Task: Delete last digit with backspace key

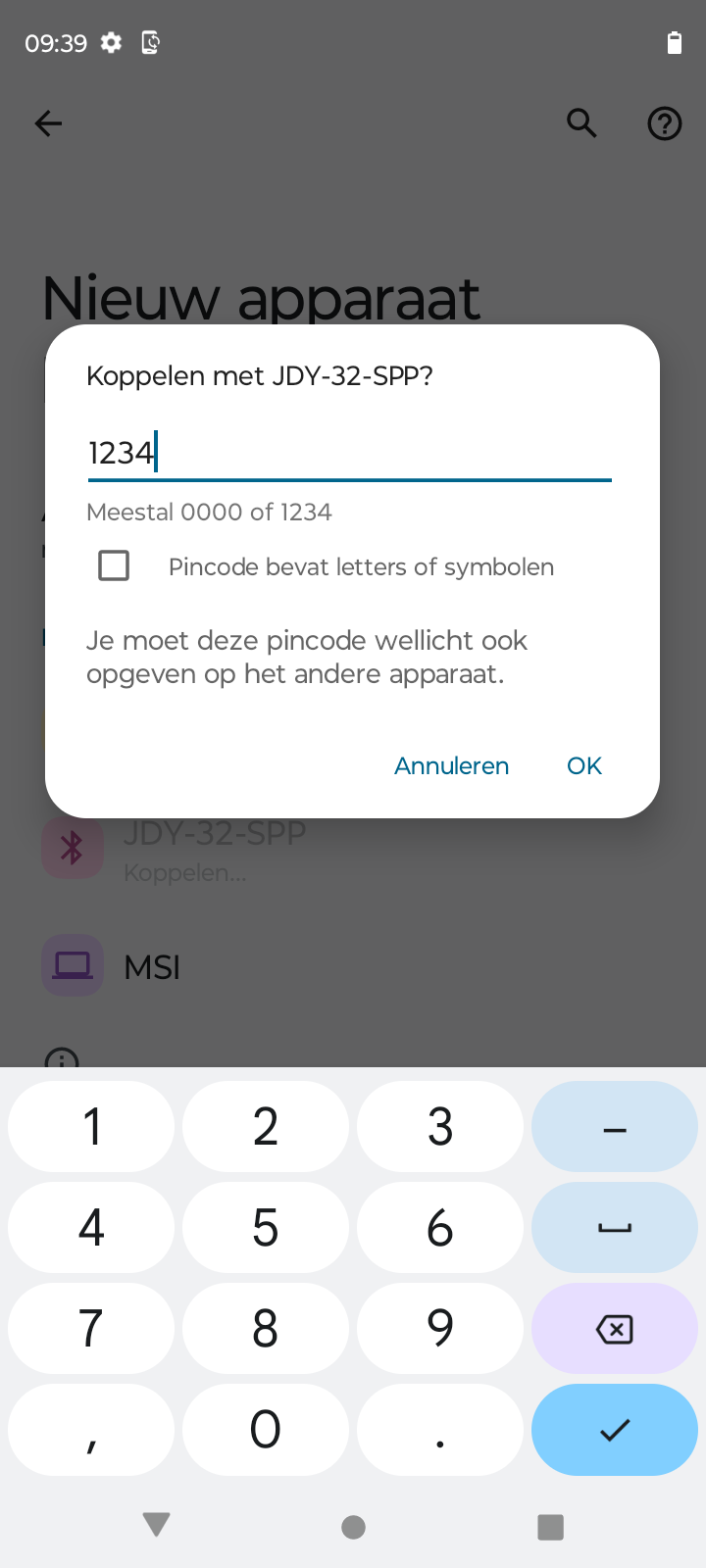Action: 614,1328
